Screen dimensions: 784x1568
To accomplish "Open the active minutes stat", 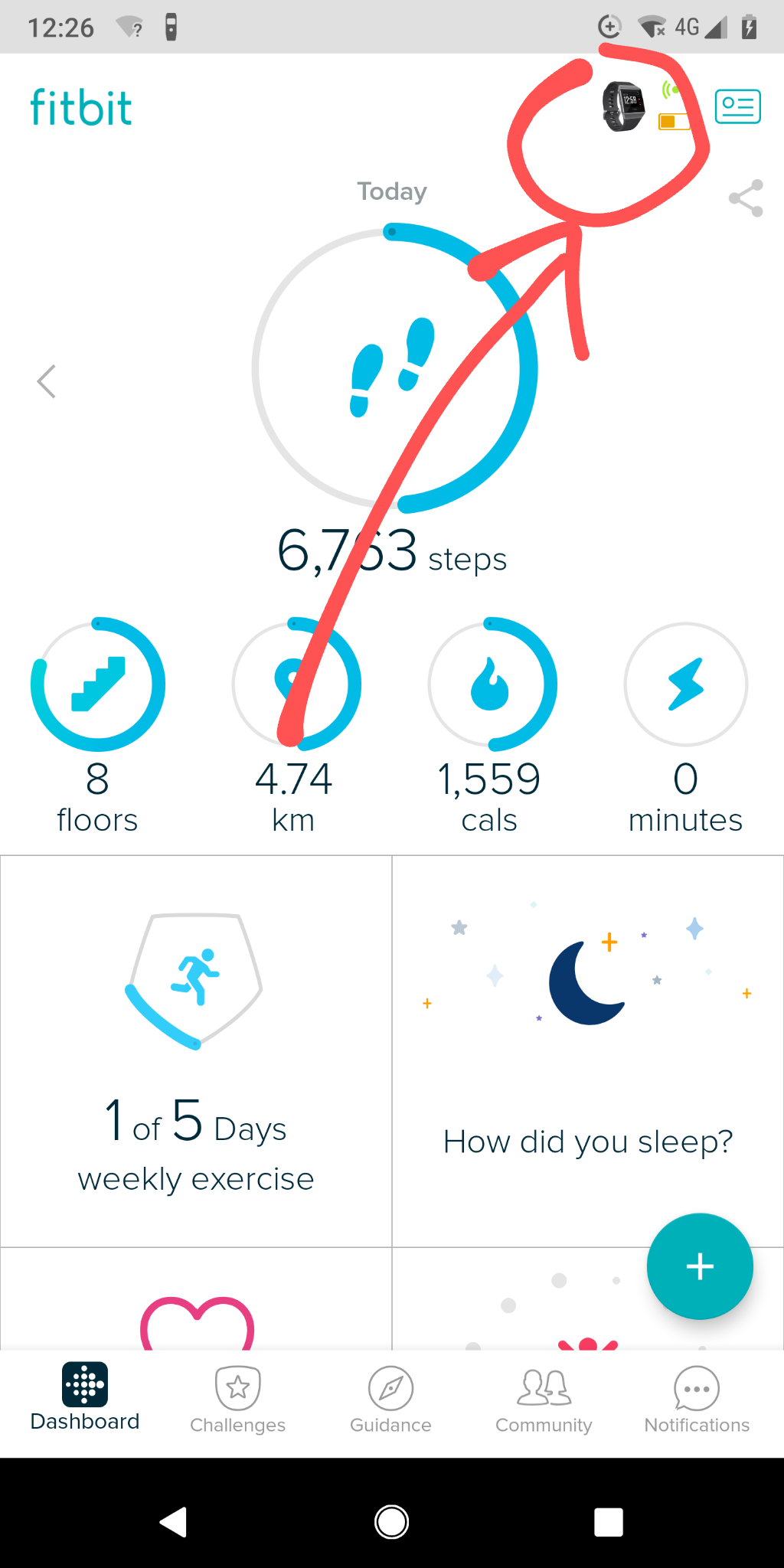I will 686,684.
